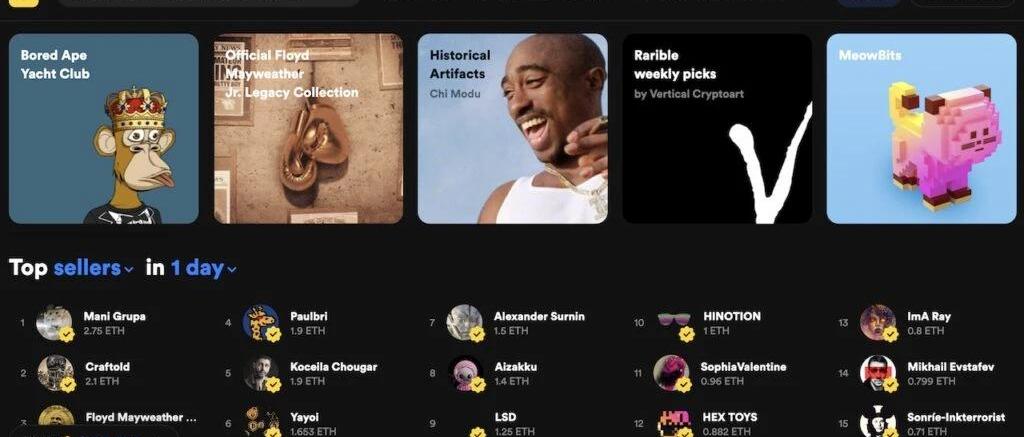Open Paulbri's profile

(x=308, y=316)
